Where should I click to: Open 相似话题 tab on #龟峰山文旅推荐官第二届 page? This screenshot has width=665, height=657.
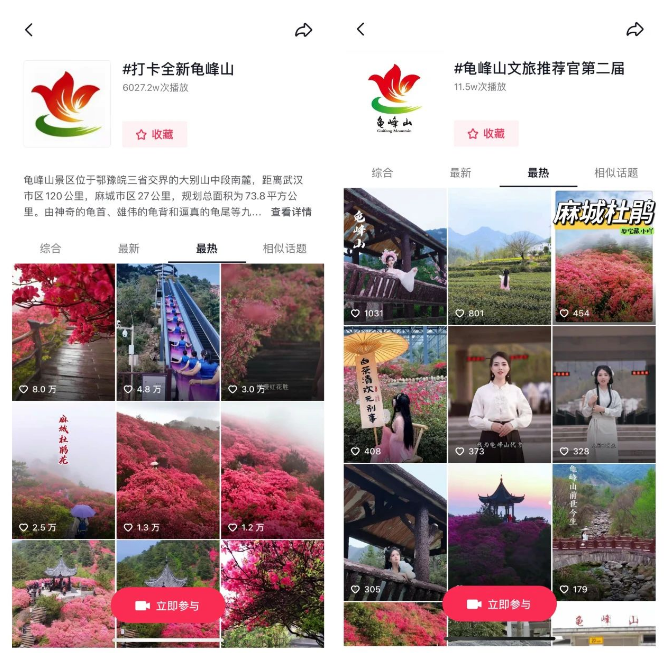[x=616, y=172]
